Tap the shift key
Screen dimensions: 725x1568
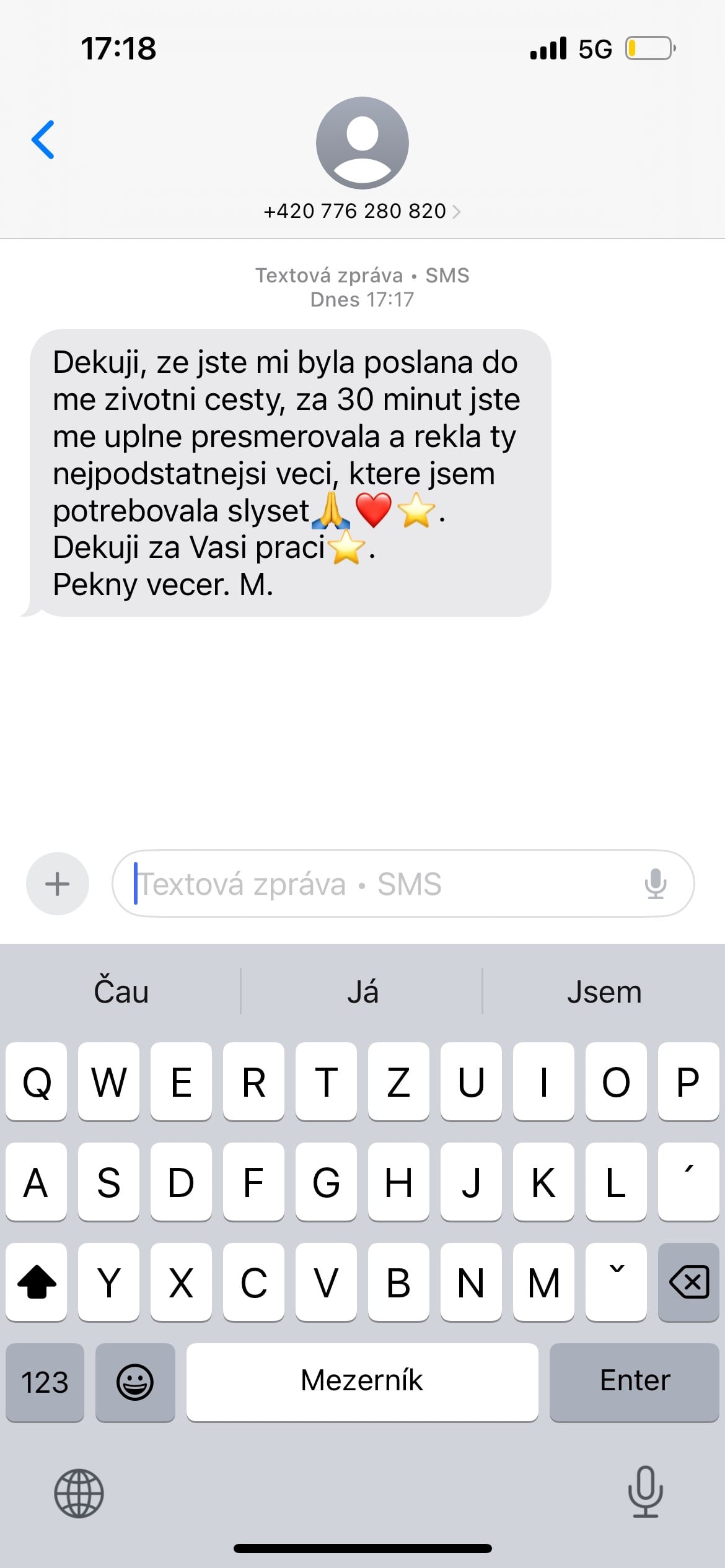point(37,1281)
